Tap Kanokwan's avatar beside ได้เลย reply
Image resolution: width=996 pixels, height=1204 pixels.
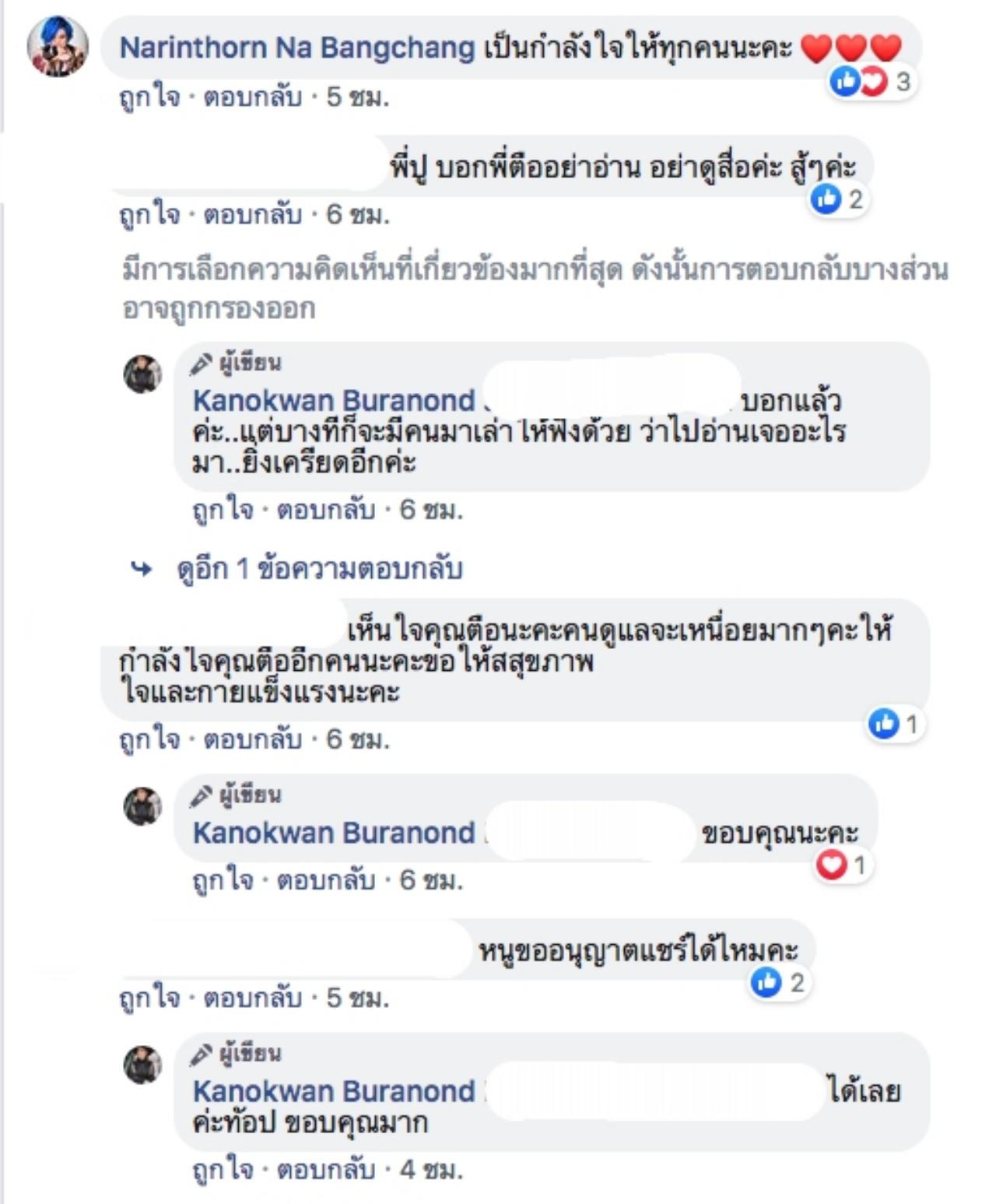pos(143,1065)
